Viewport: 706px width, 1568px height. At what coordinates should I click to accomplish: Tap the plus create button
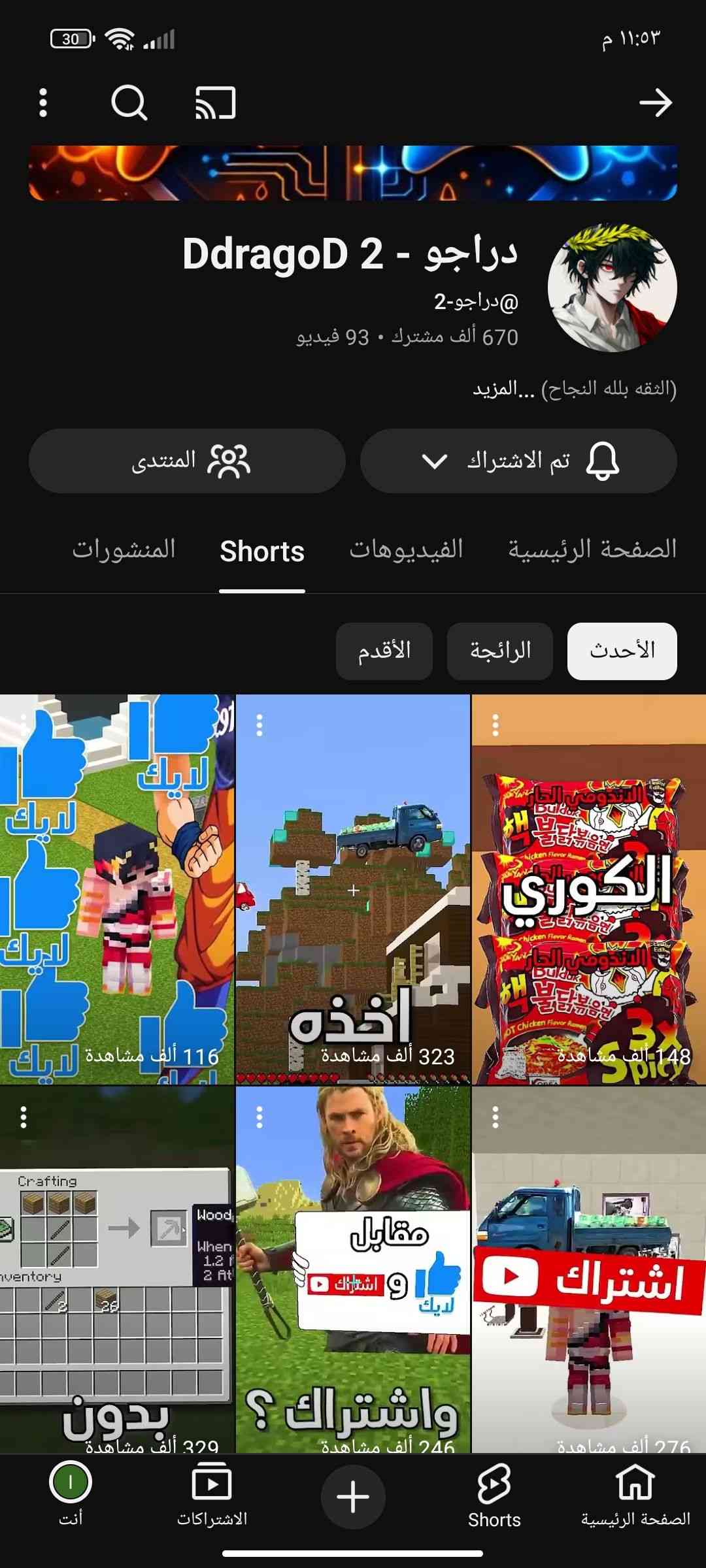(353, 1496)
